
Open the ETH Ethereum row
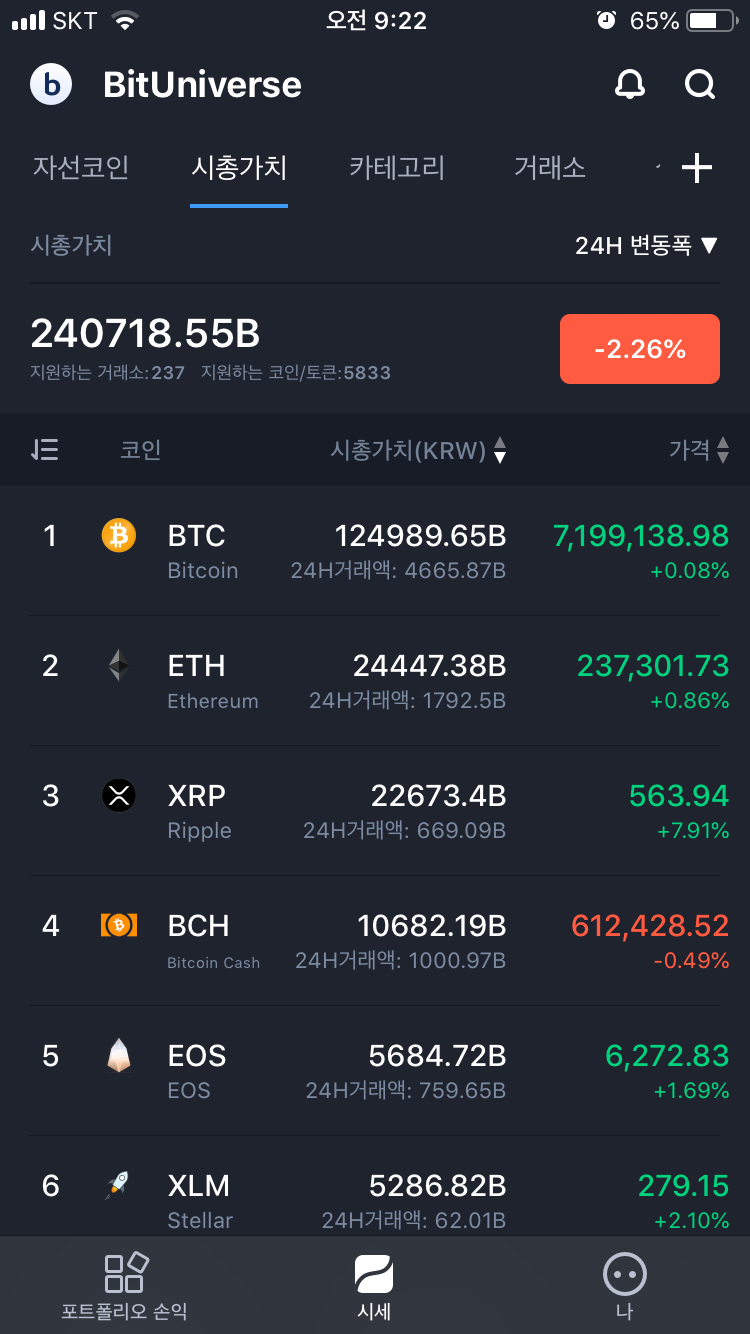pos(375,681)
